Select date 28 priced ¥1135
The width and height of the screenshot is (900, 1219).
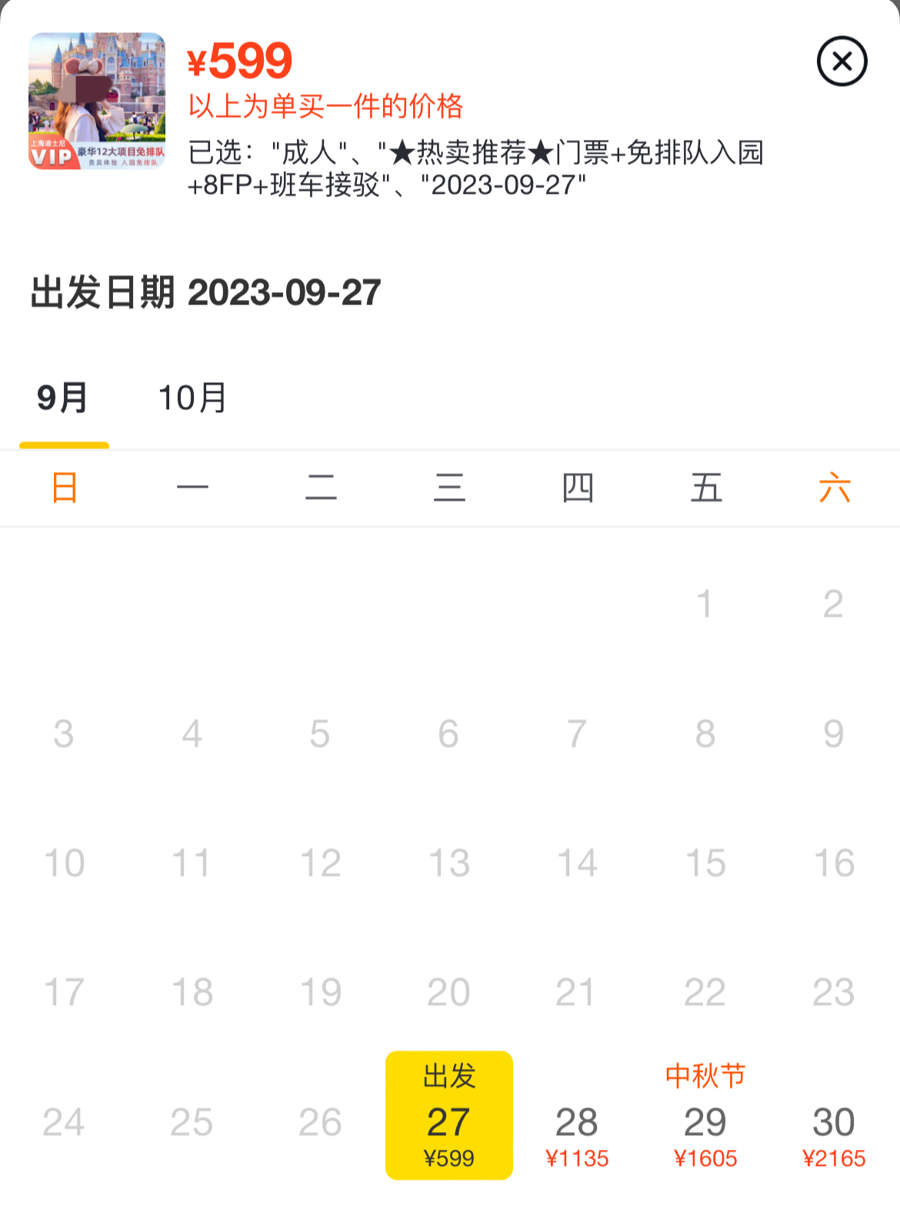(x=577, y=1128)
